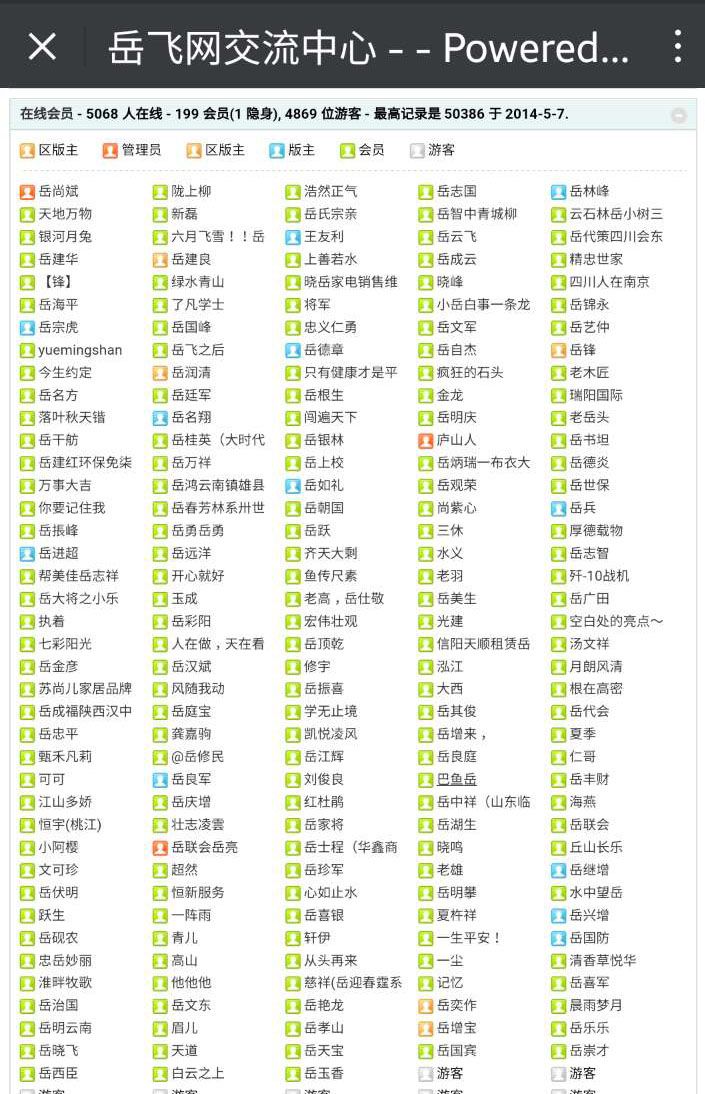The width and height of the screenshot is (705, 1094).
Task: Open yuemingshan's profile link
Action: tap(80, 350)
